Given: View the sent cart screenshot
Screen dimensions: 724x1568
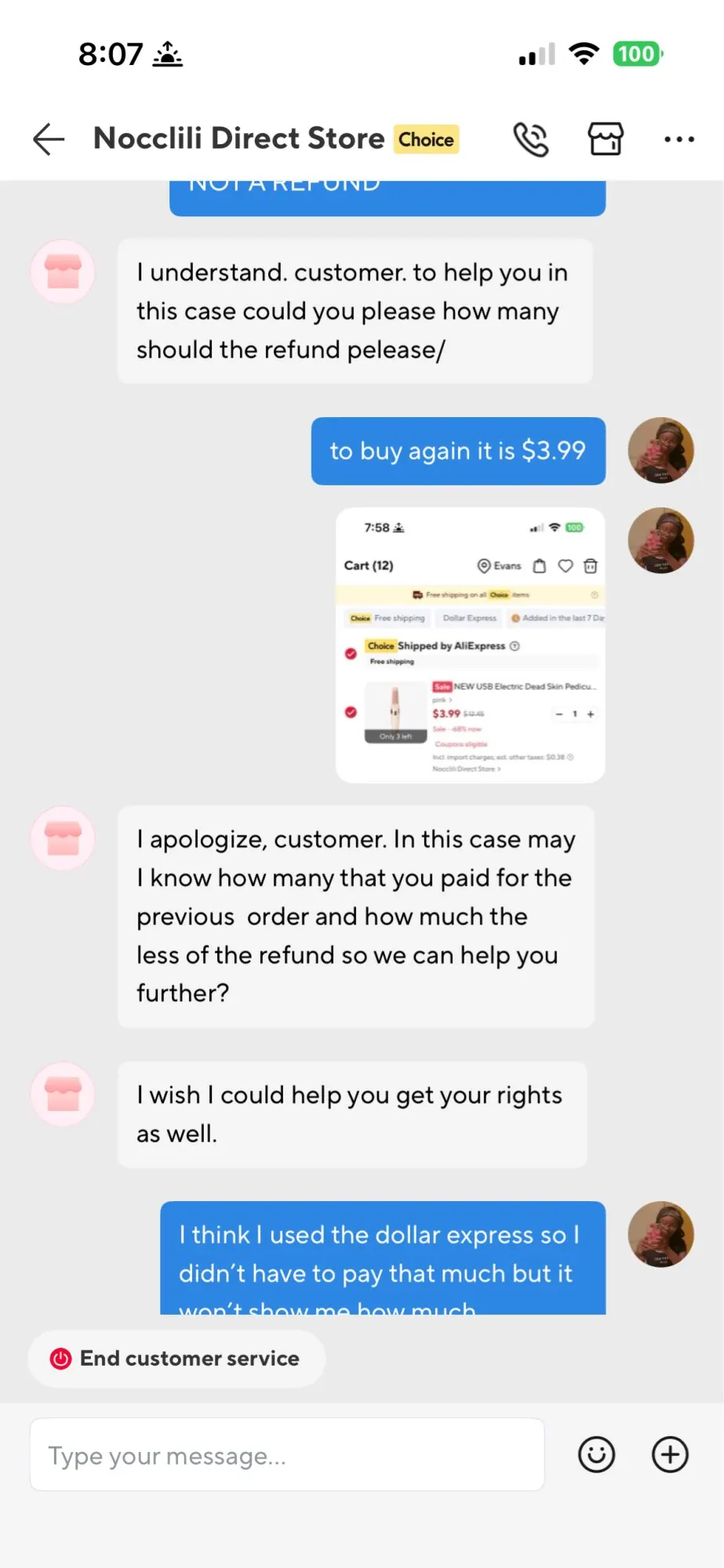Looking at the screenshot, I should tap(471, 645).
